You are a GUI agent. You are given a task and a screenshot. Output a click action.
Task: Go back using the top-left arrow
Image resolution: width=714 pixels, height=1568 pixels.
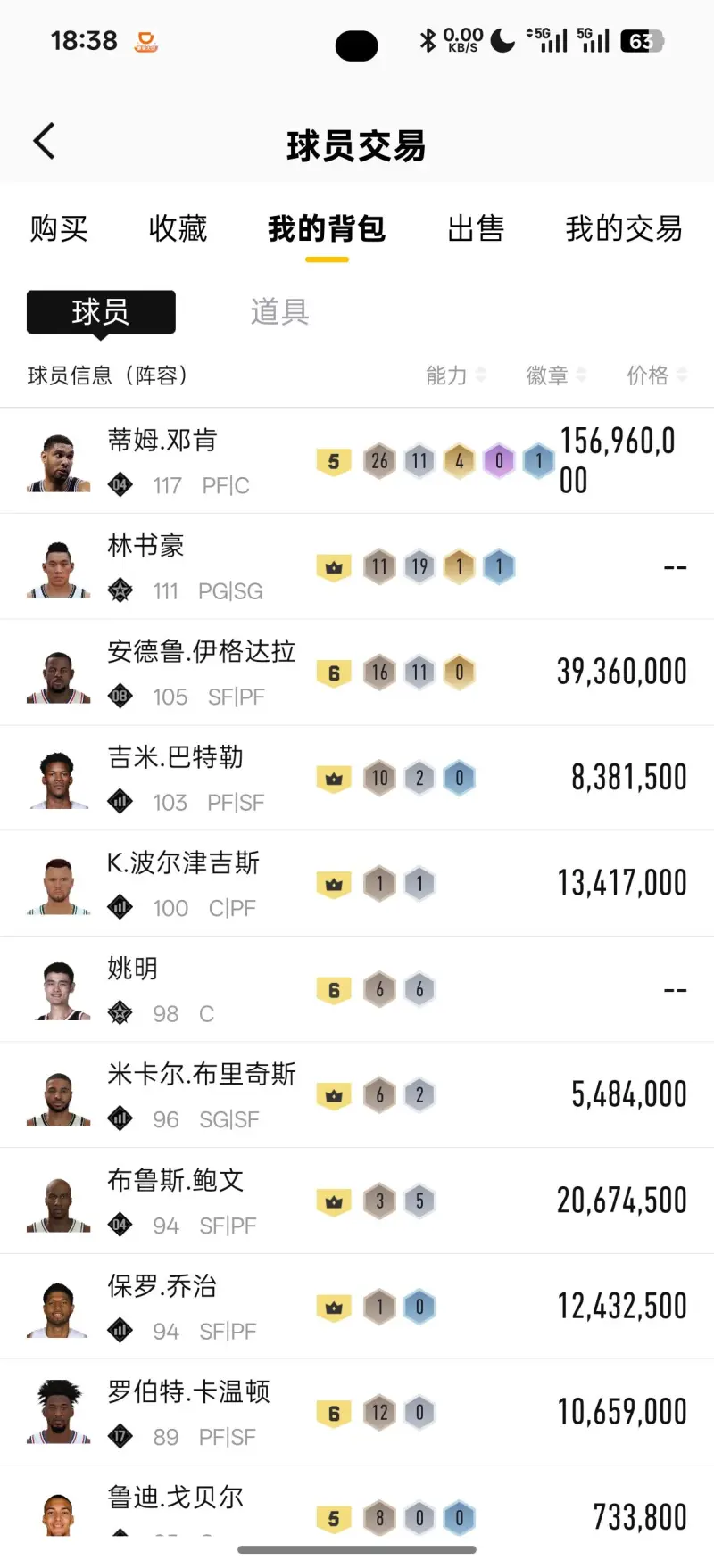click(44, 141)
